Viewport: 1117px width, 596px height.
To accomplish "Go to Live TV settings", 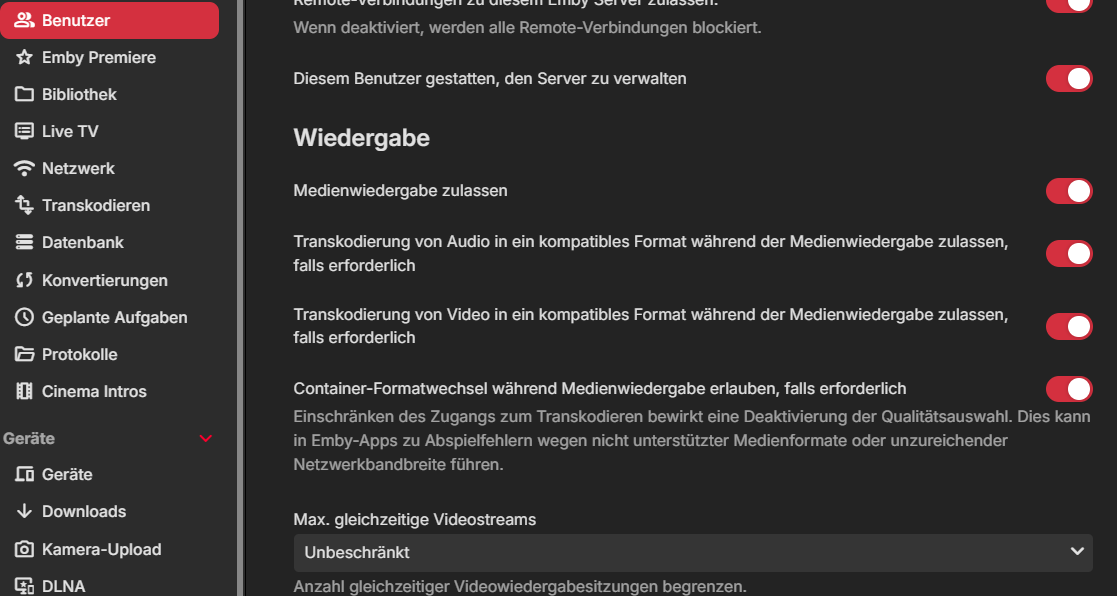I will point(70,131).
